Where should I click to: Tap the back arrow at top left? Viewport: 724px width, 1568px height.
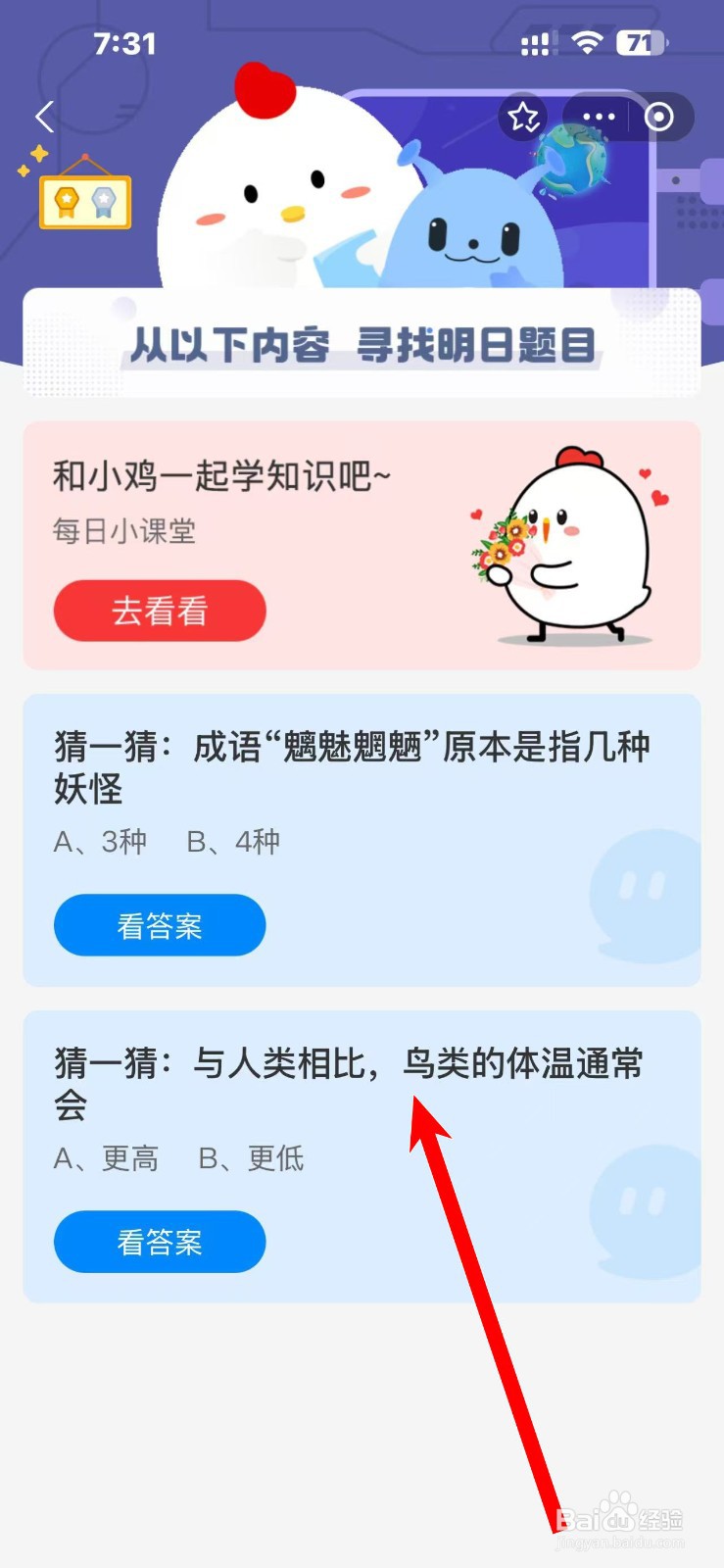click(43, 117)
